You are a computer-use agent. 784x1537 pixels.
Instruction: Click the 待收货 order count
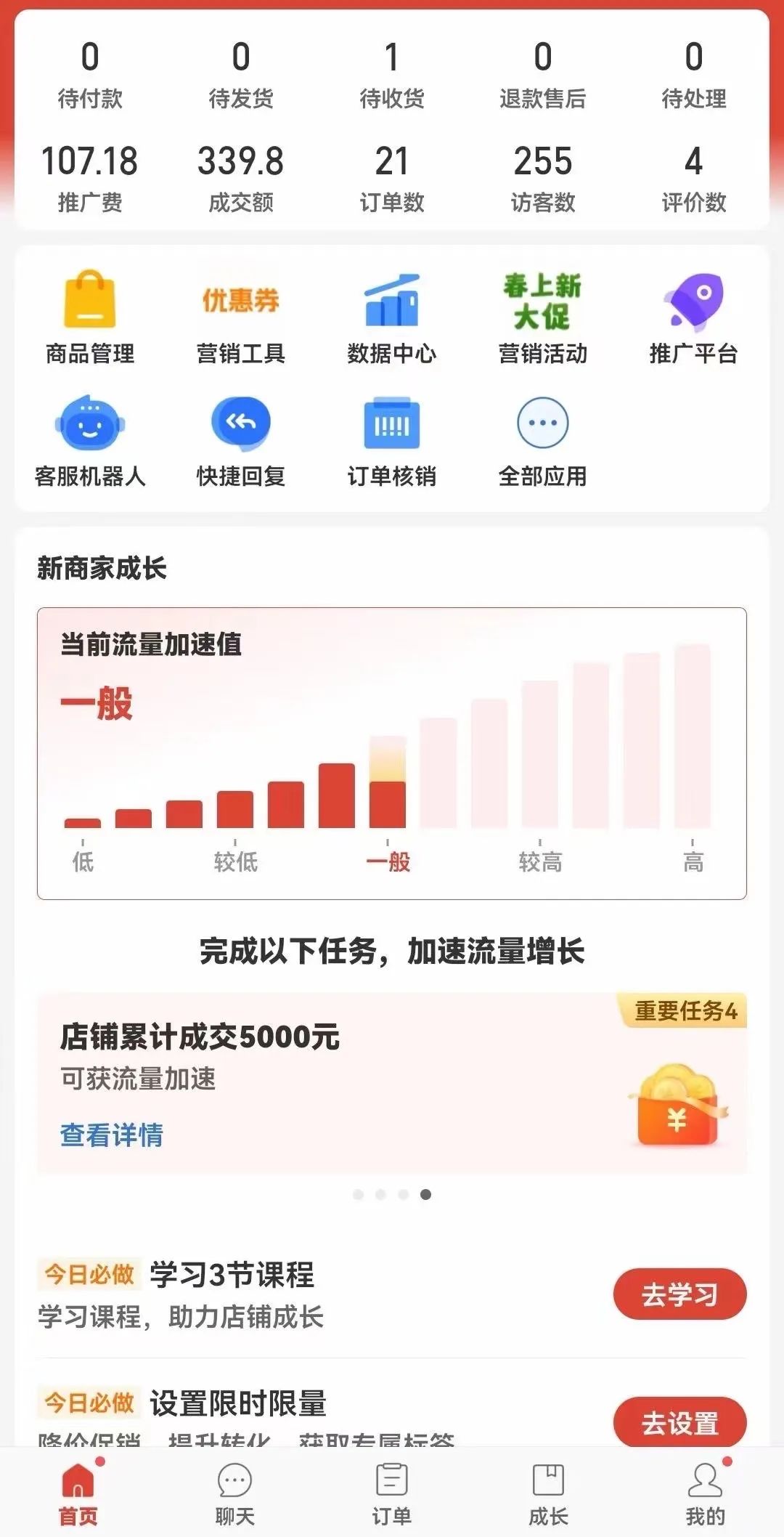click(x=392, y=80)
